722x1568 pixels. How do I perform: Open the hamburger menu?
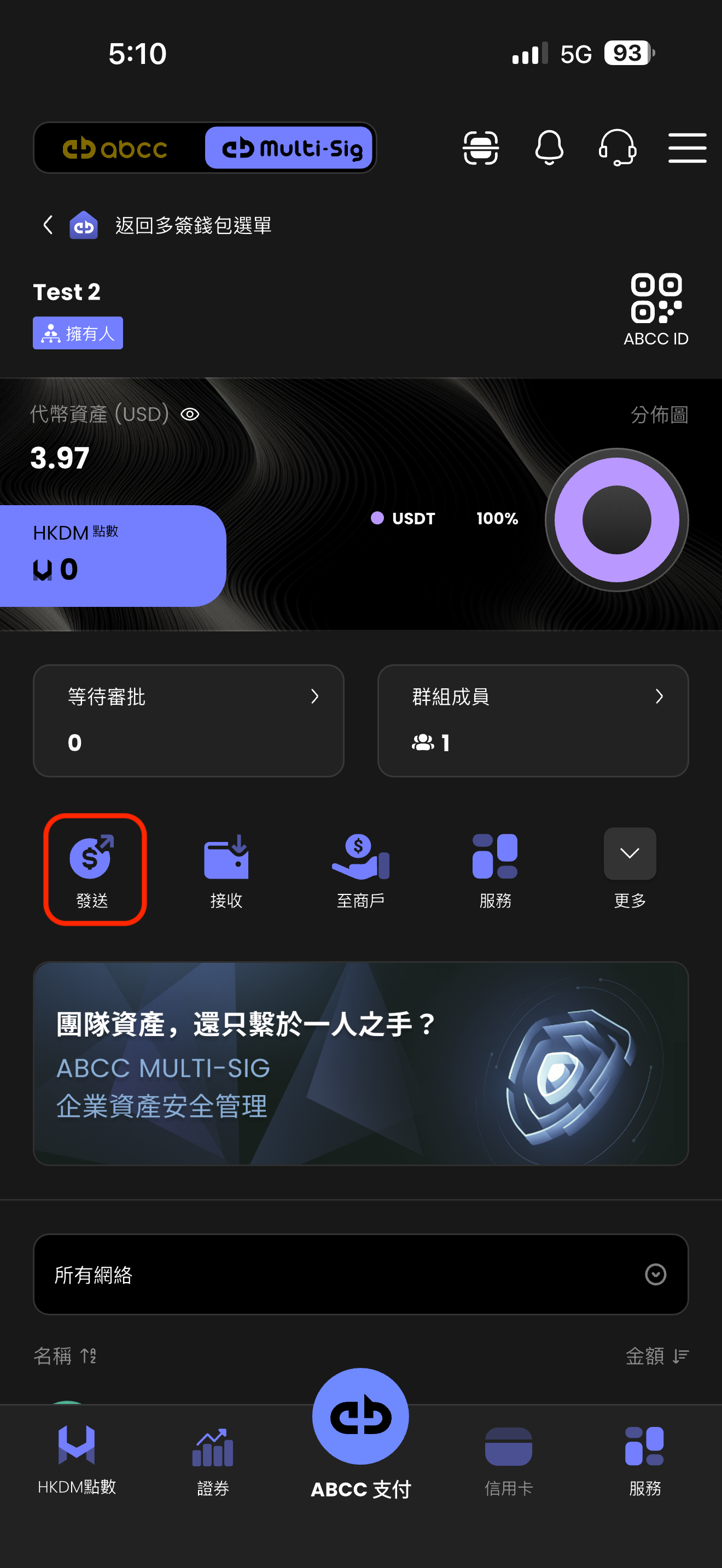tap(686, 148)
